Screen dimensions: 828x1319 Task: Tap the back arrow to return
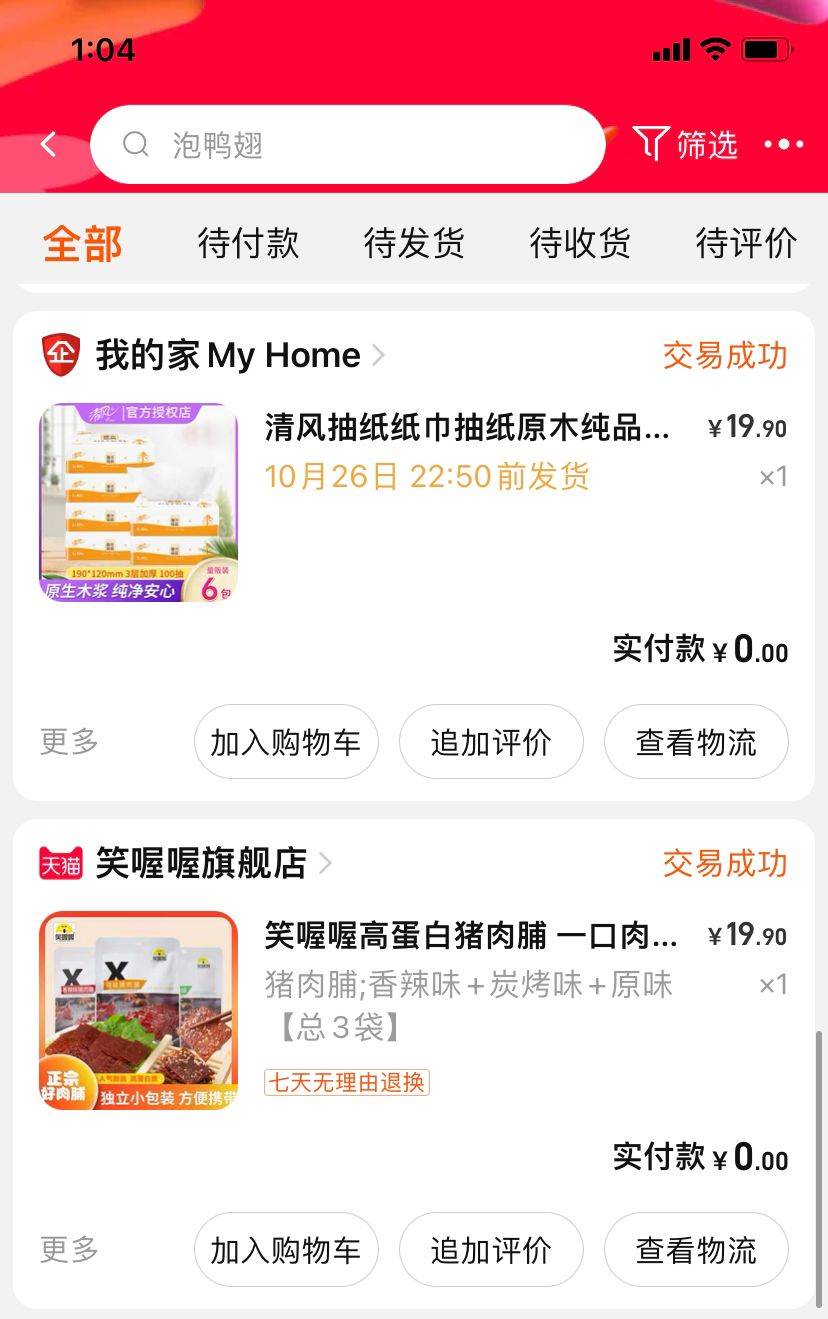pos(48,144)
